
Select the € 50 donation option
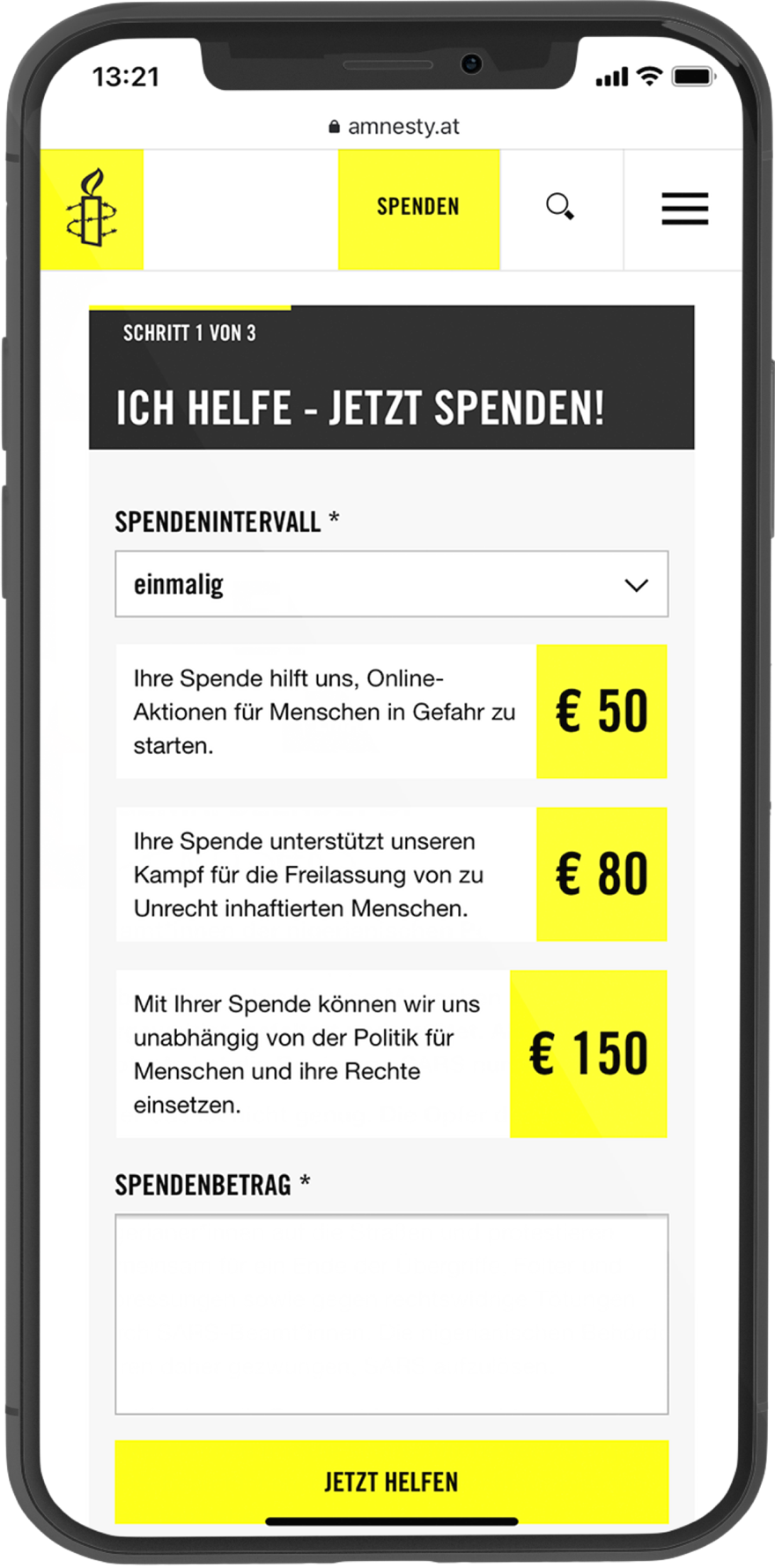[x=602, y=711]
